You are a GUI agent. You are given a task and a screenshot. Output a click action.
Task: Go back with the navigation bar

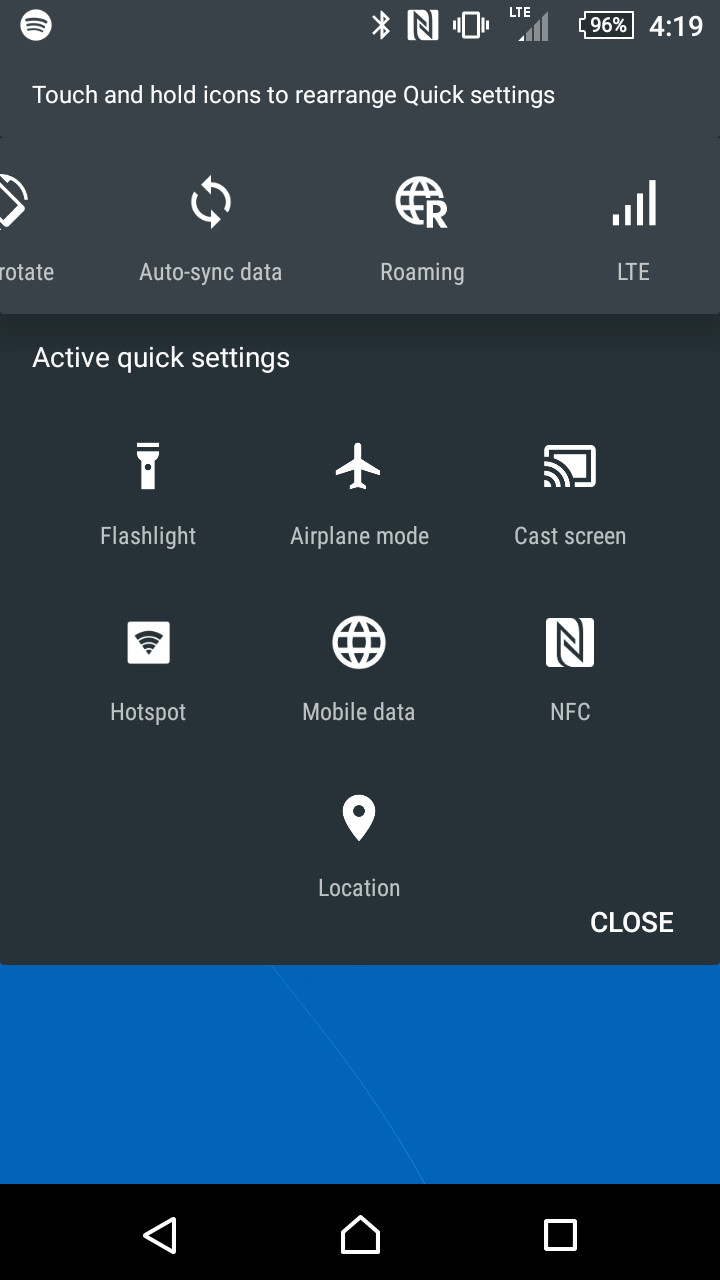coord(160,1235)
